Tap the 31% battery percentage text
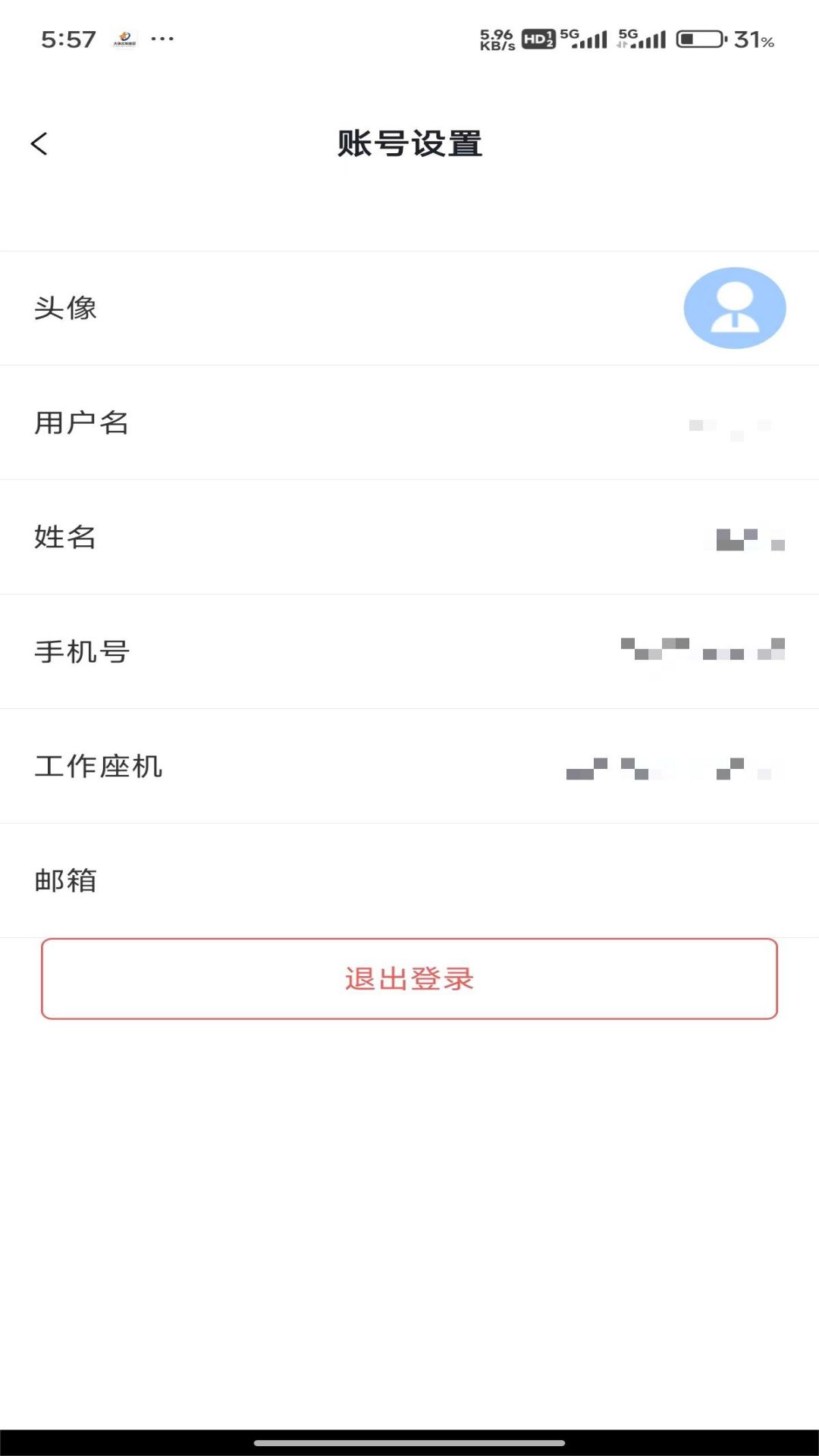 pos(753,38)
